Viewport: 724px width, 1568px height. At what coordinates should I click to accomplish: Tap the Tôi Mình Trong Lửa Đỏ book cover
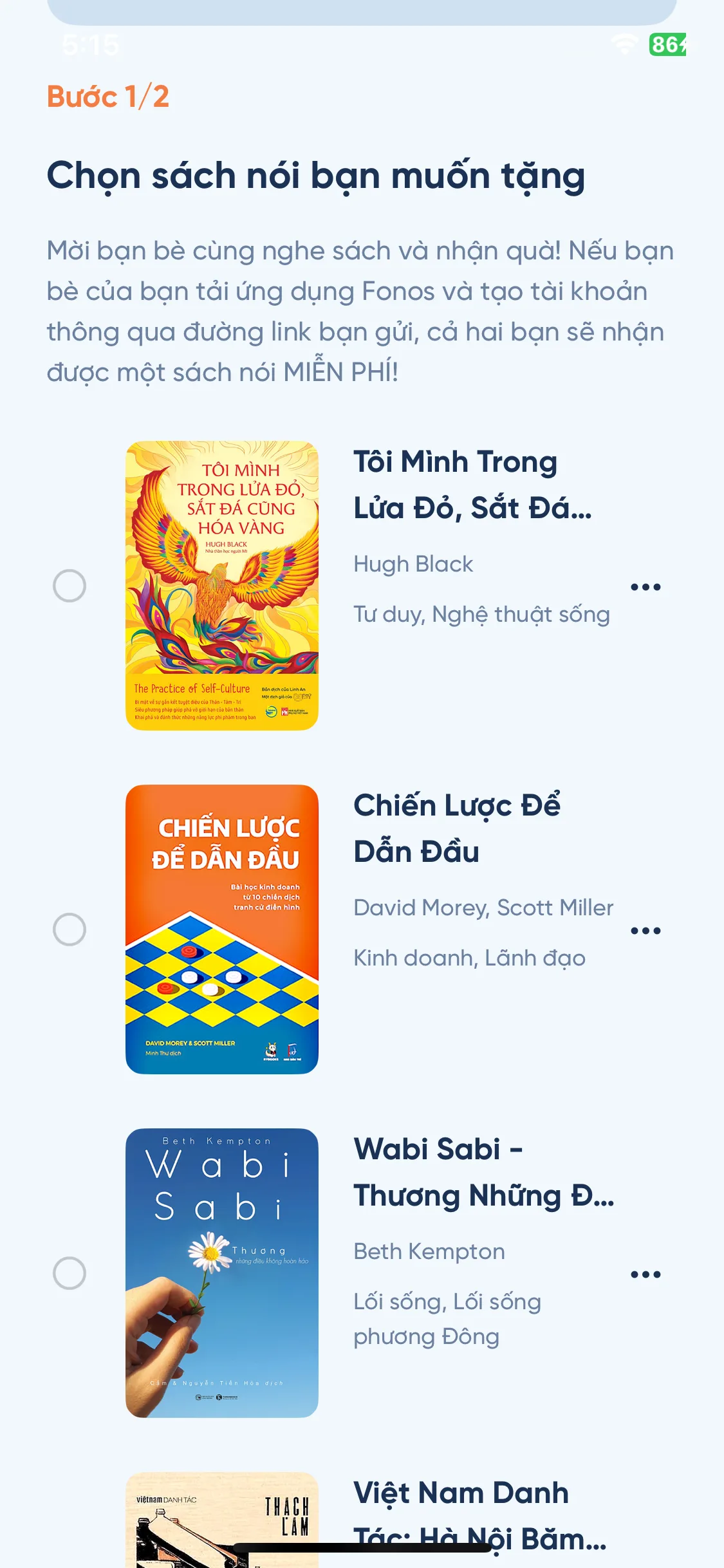222,586
